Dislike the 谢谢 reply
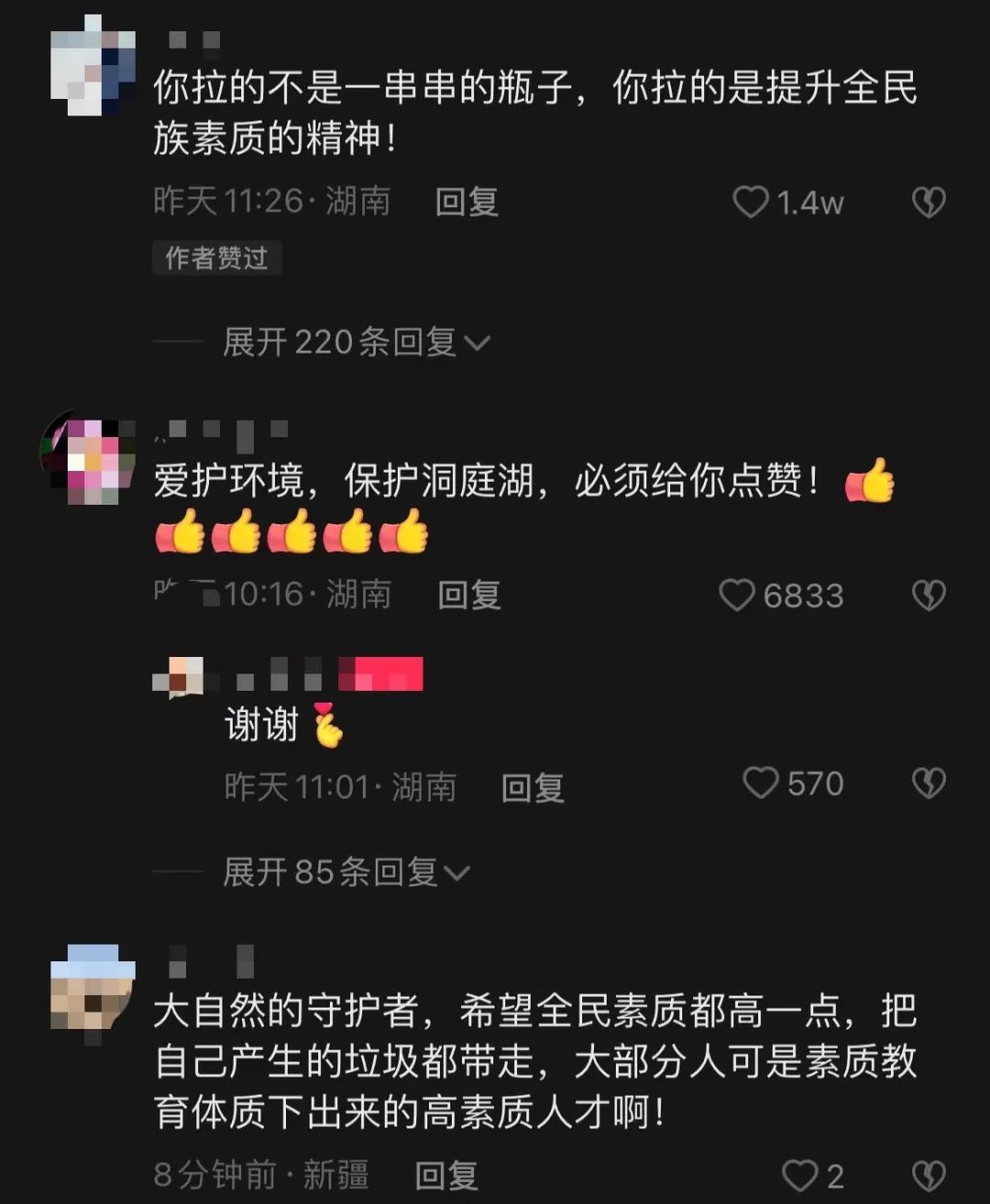This screenshot has width=990, height=1204. pos(929,783)
